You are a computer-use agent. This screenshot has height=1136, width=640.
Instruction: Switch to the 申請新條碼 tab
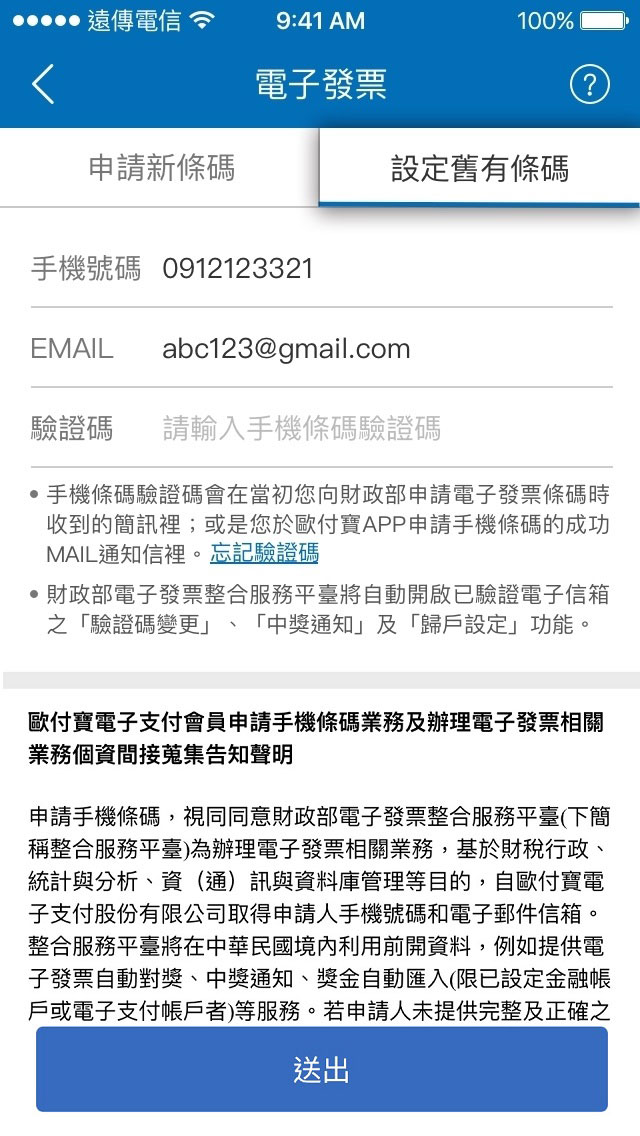click(161, 168)
